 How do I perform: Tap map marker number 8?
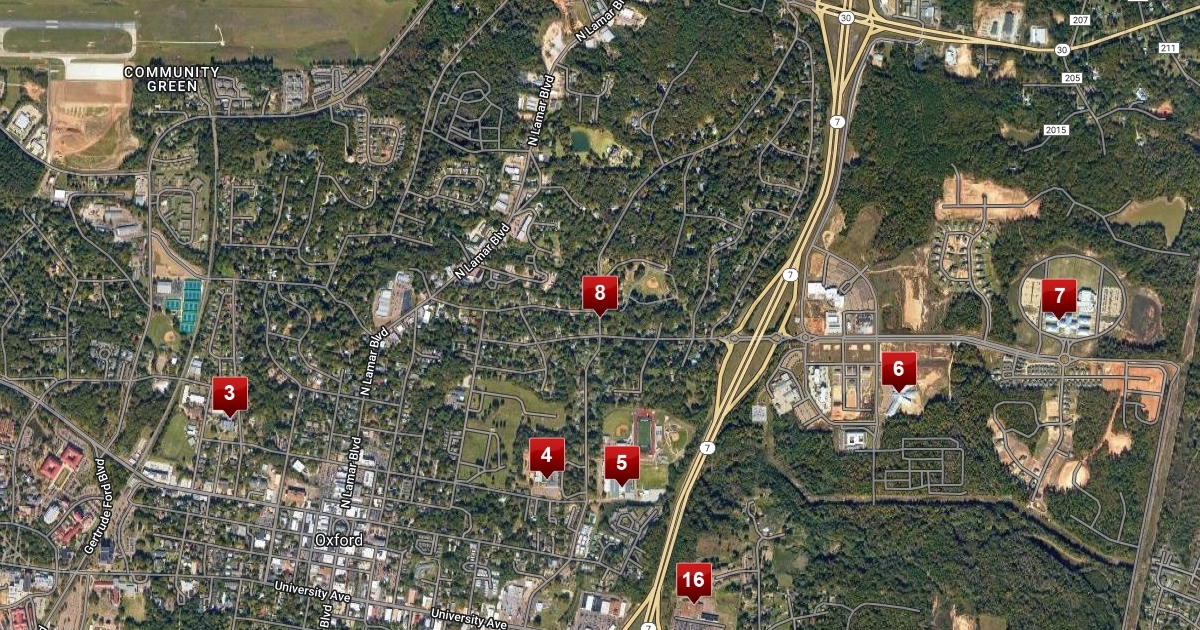pos(600,293)
